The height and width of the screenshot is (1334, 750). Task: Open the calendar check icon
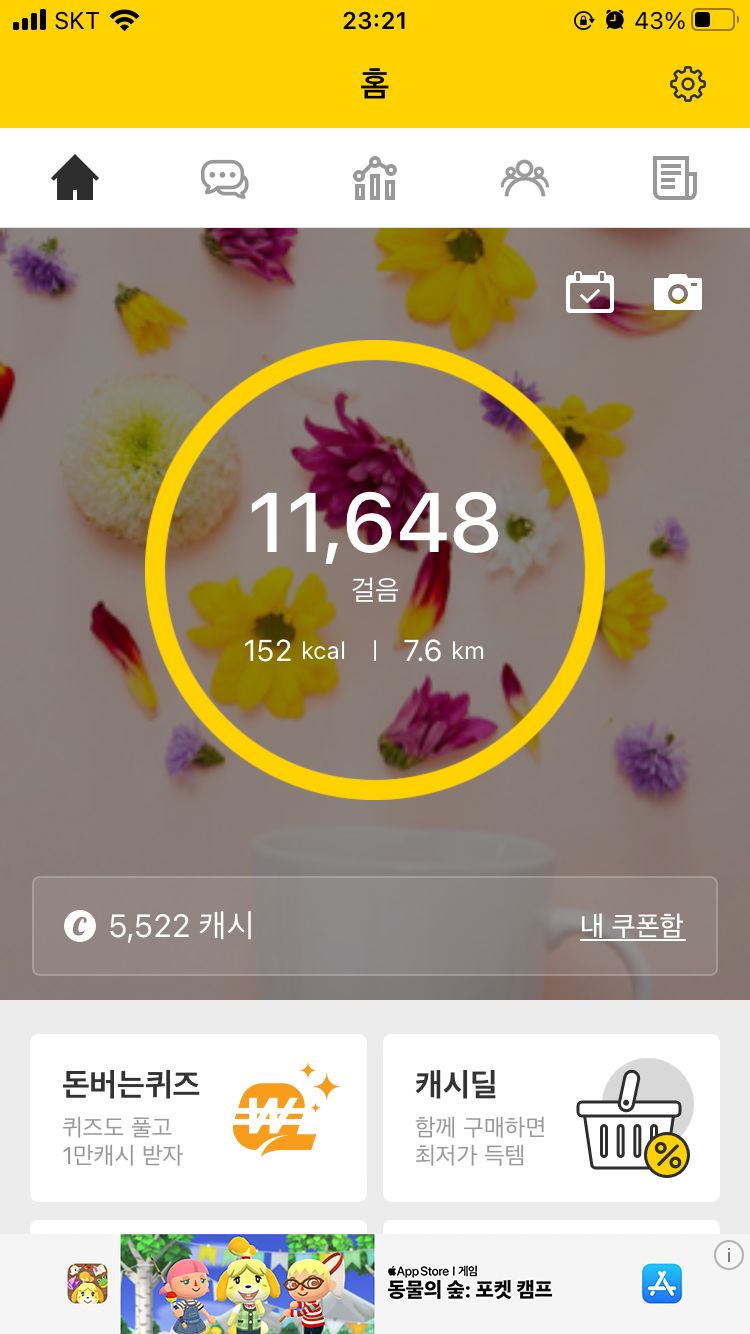point(590,293)
